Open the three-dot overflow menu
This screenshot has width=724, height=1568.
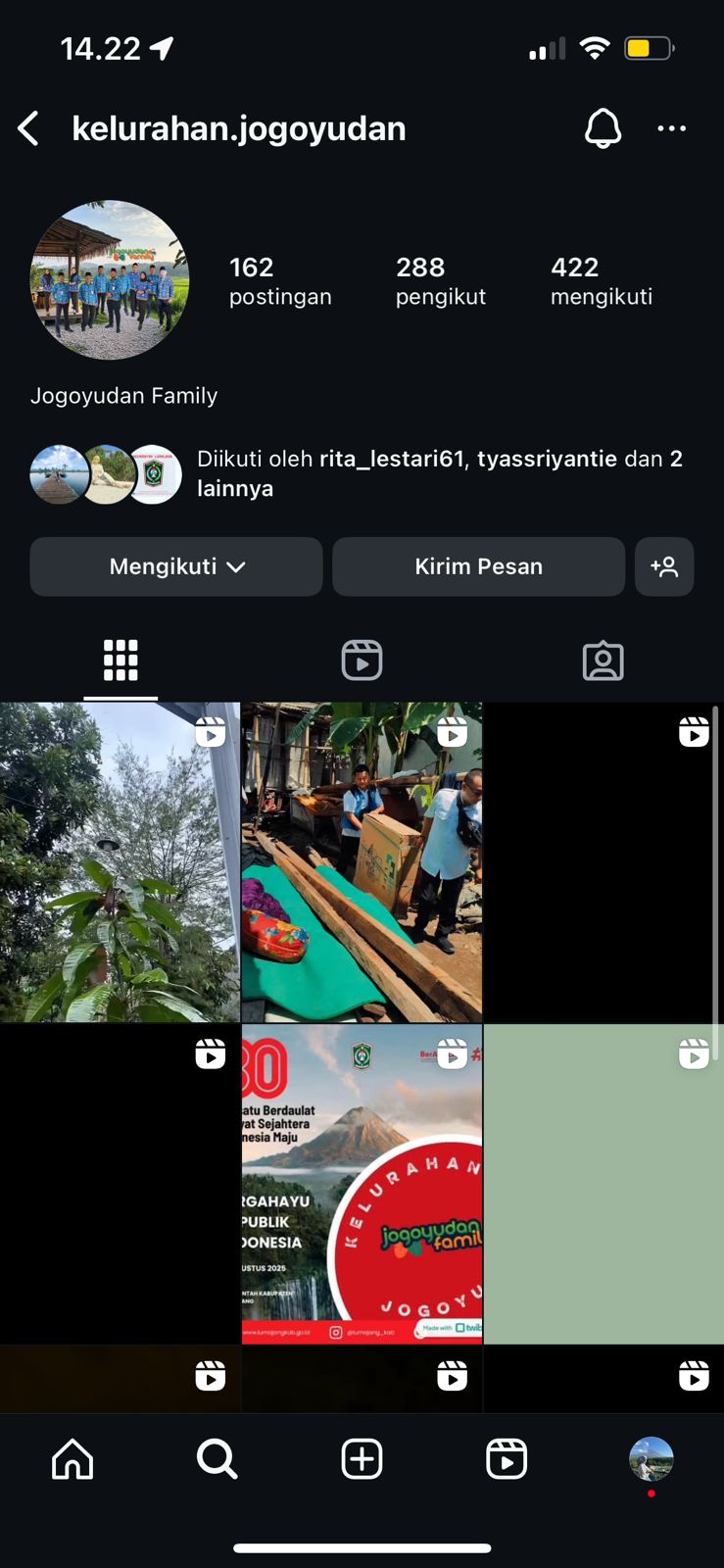pyautogui.click(x=671, y=128)
